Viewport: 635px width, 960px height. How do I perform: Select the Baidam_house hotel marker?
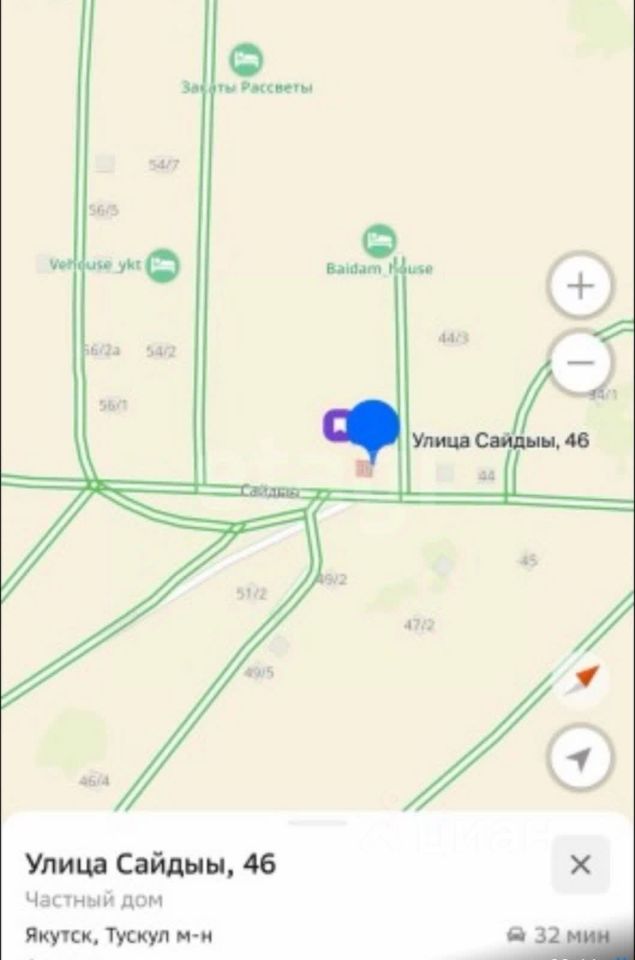379,241
